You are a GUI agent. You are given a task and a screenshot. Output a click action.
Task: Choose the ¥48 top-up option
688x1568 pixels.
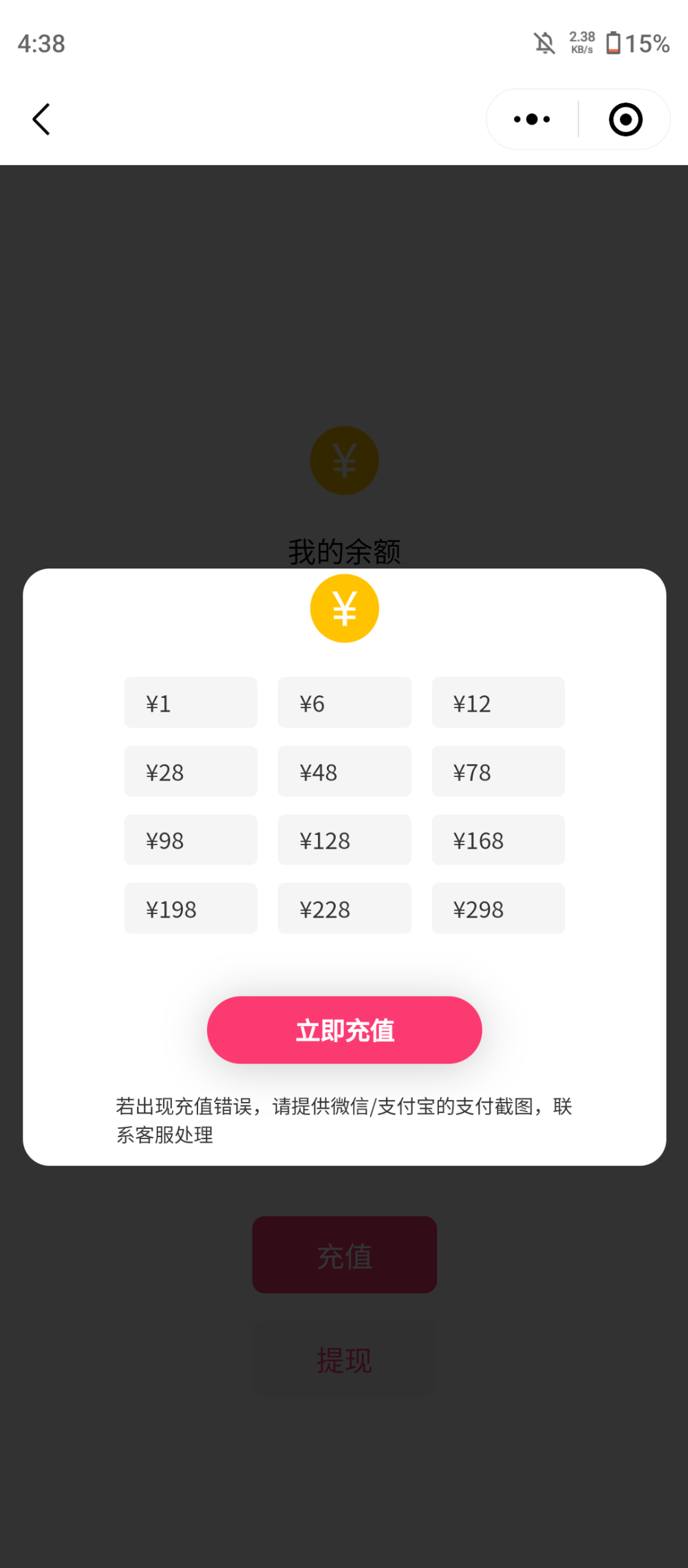[344, 772]
